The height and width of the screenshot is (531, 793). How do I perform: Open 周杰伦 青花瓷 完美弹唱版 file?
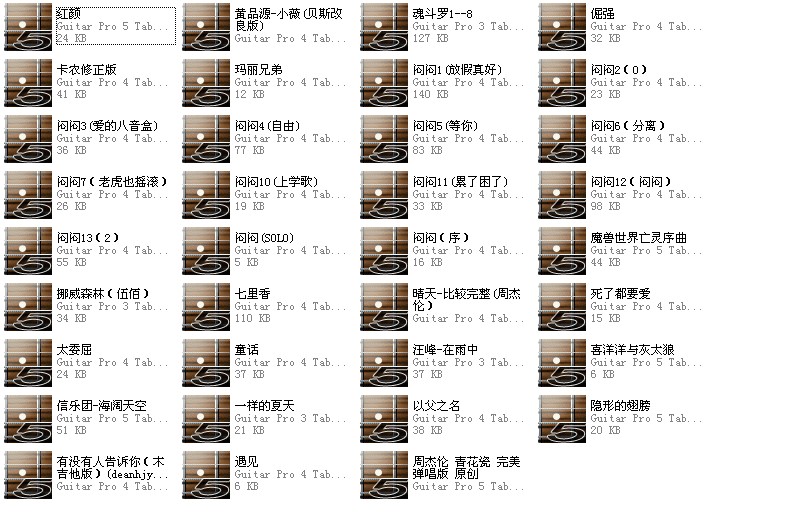384,475
